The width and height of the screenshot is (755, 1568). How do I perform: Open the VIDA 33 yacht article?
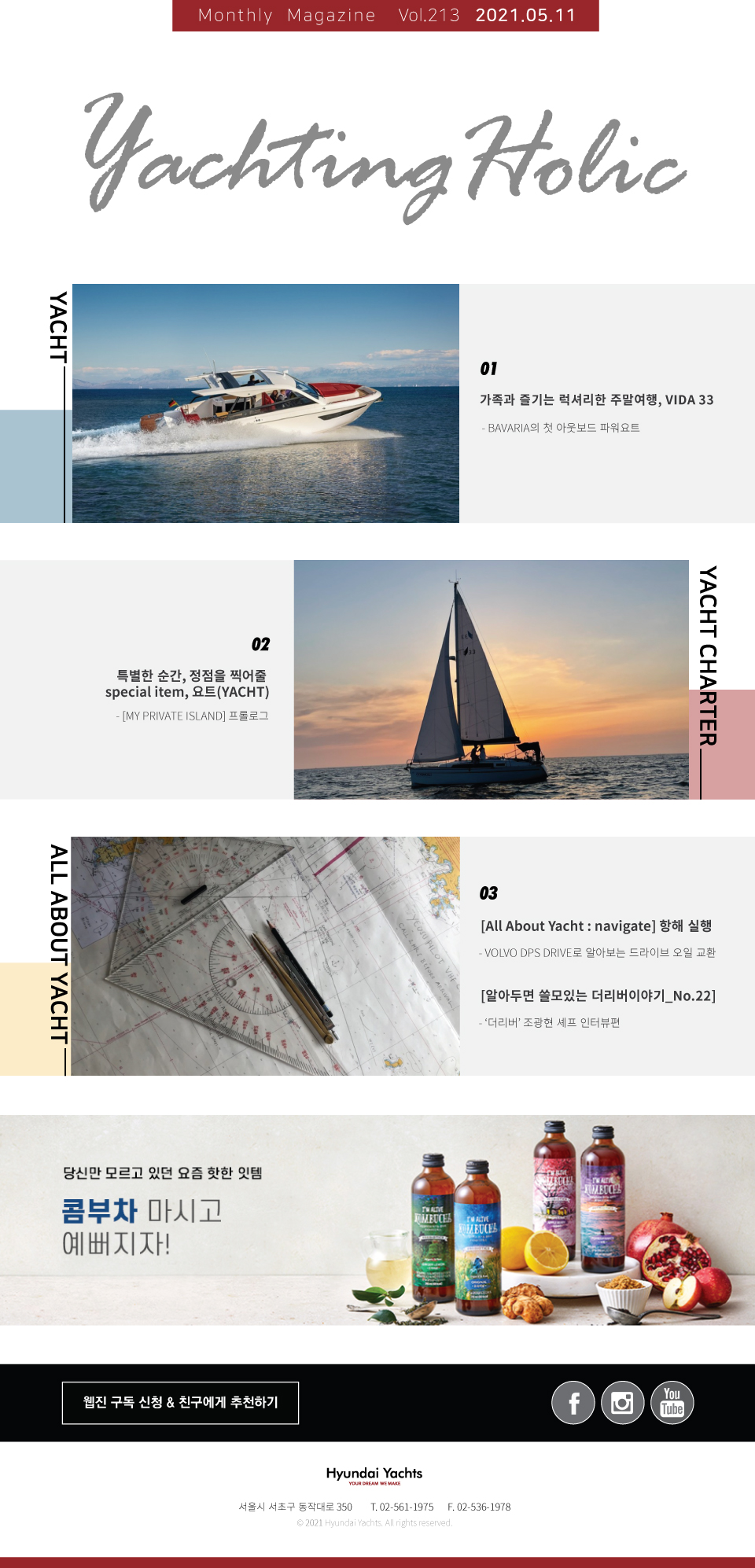point(596,399)
